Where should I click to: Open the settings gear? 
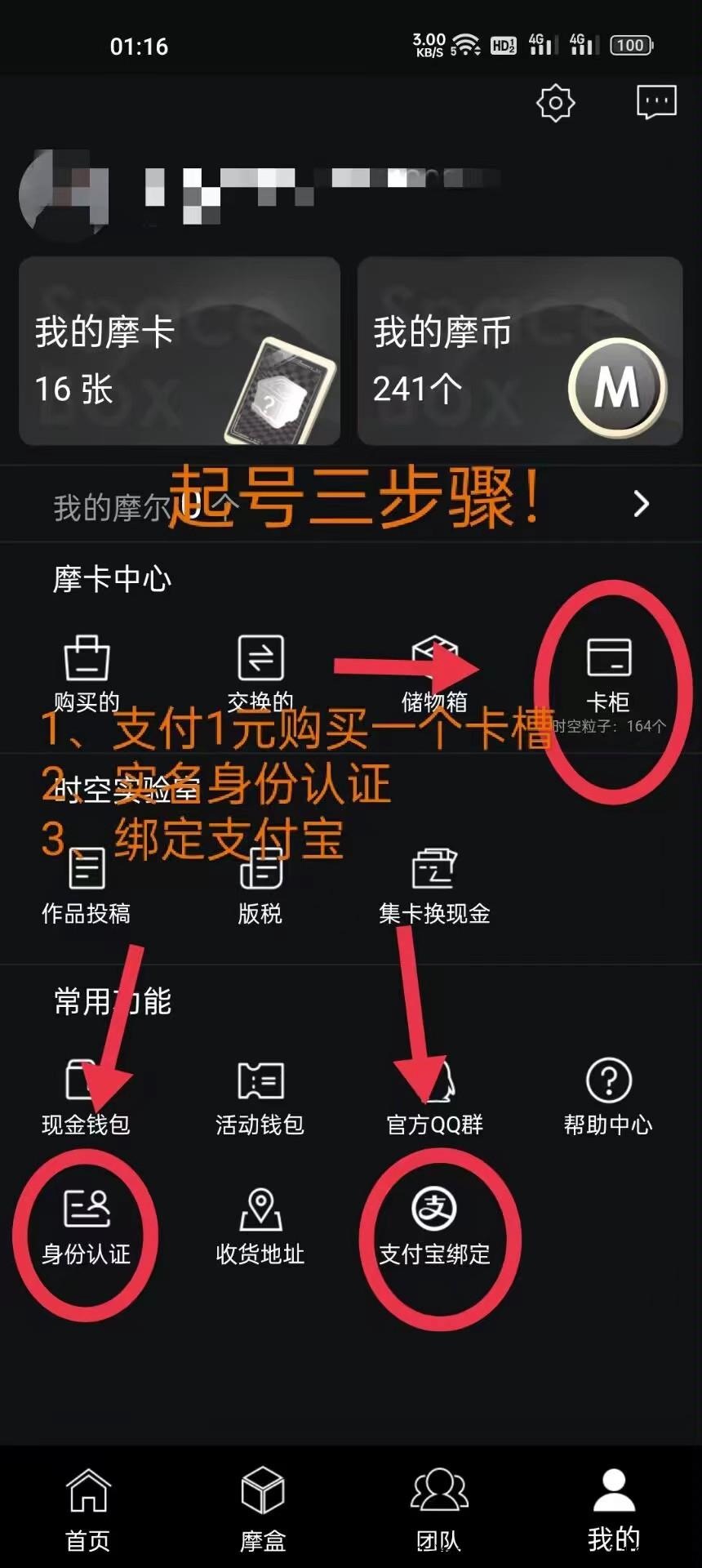(x=555, y=103)
